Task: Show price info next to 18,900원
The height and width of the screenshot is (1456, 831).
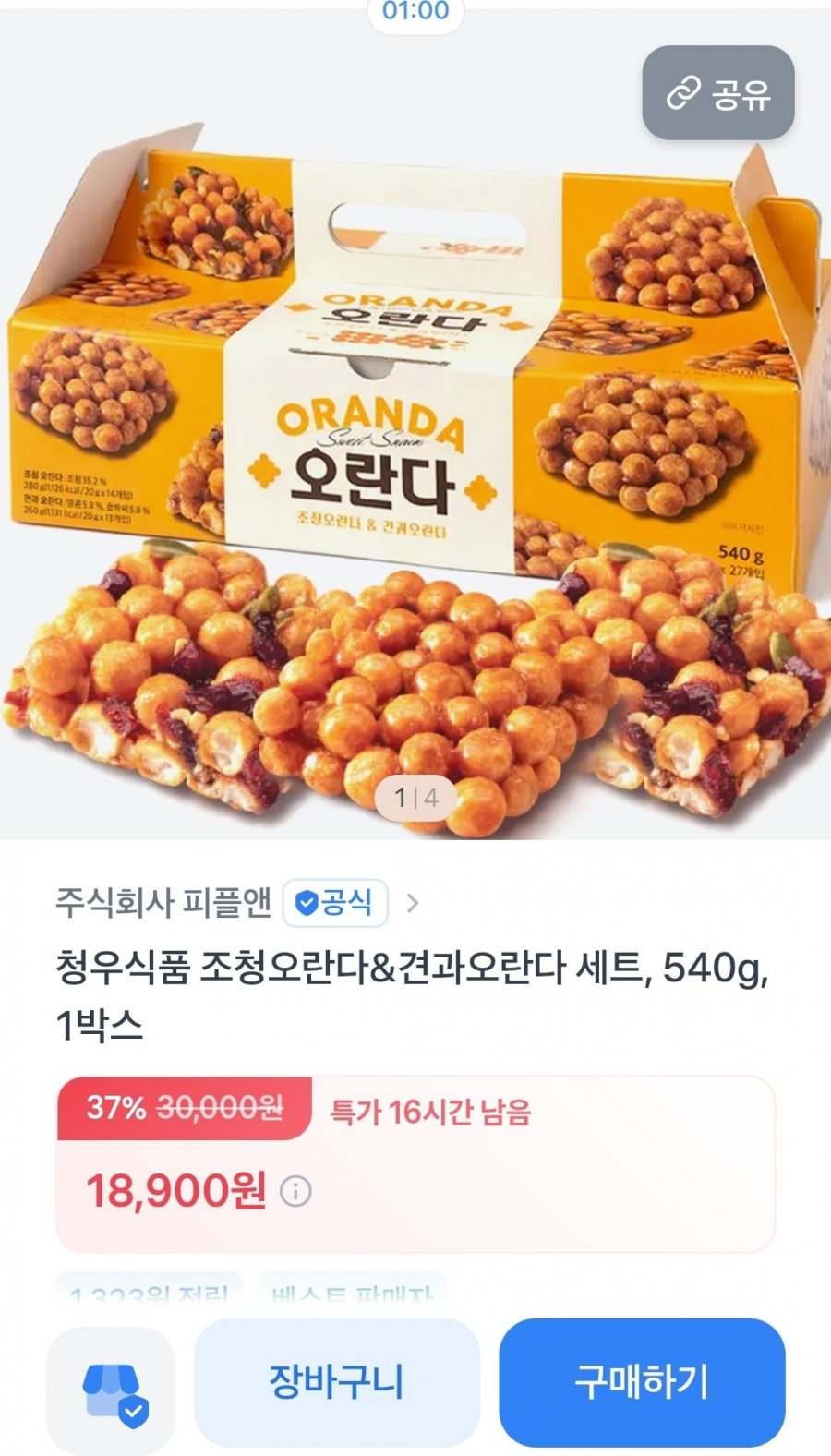Action: pos(295,1191)
